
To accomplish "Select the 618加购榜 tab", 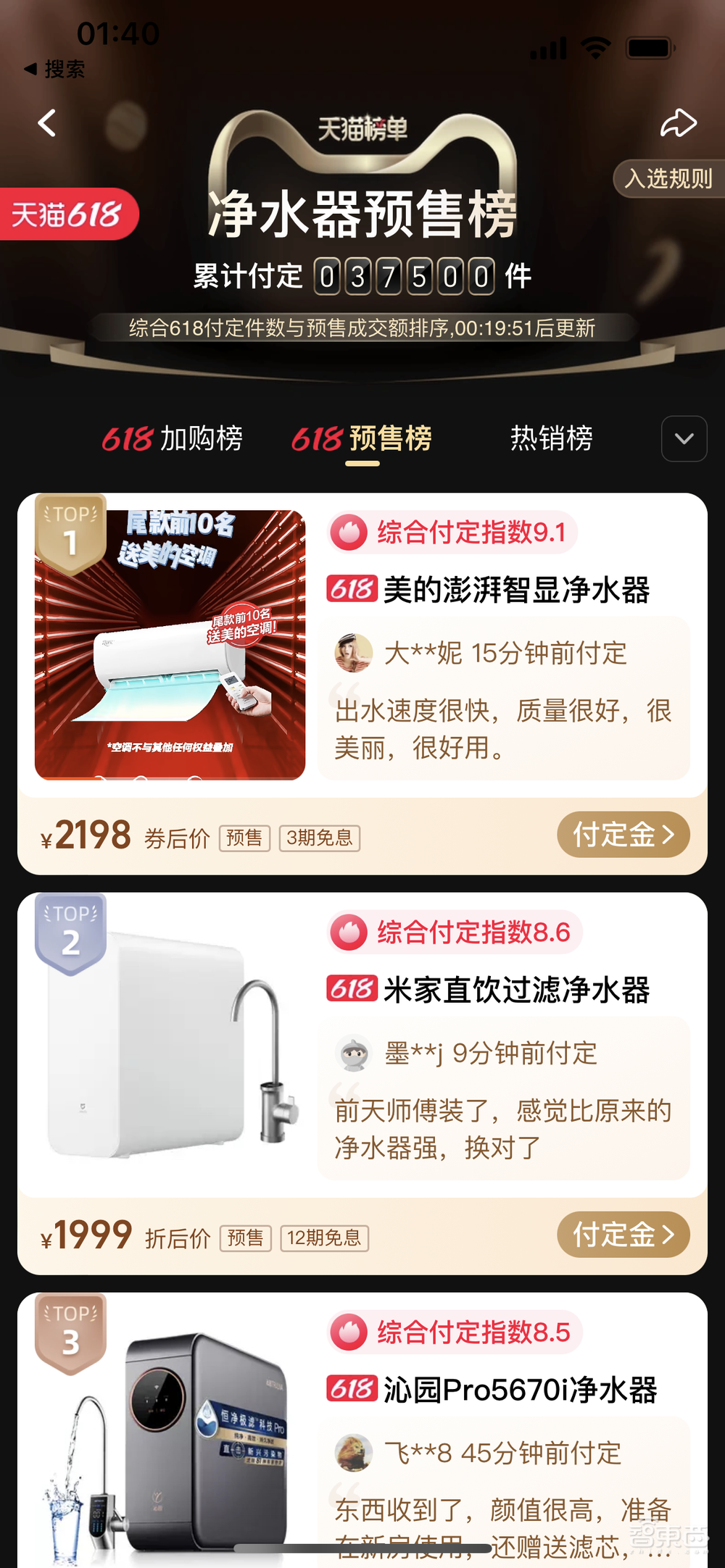I will point(174,438).
